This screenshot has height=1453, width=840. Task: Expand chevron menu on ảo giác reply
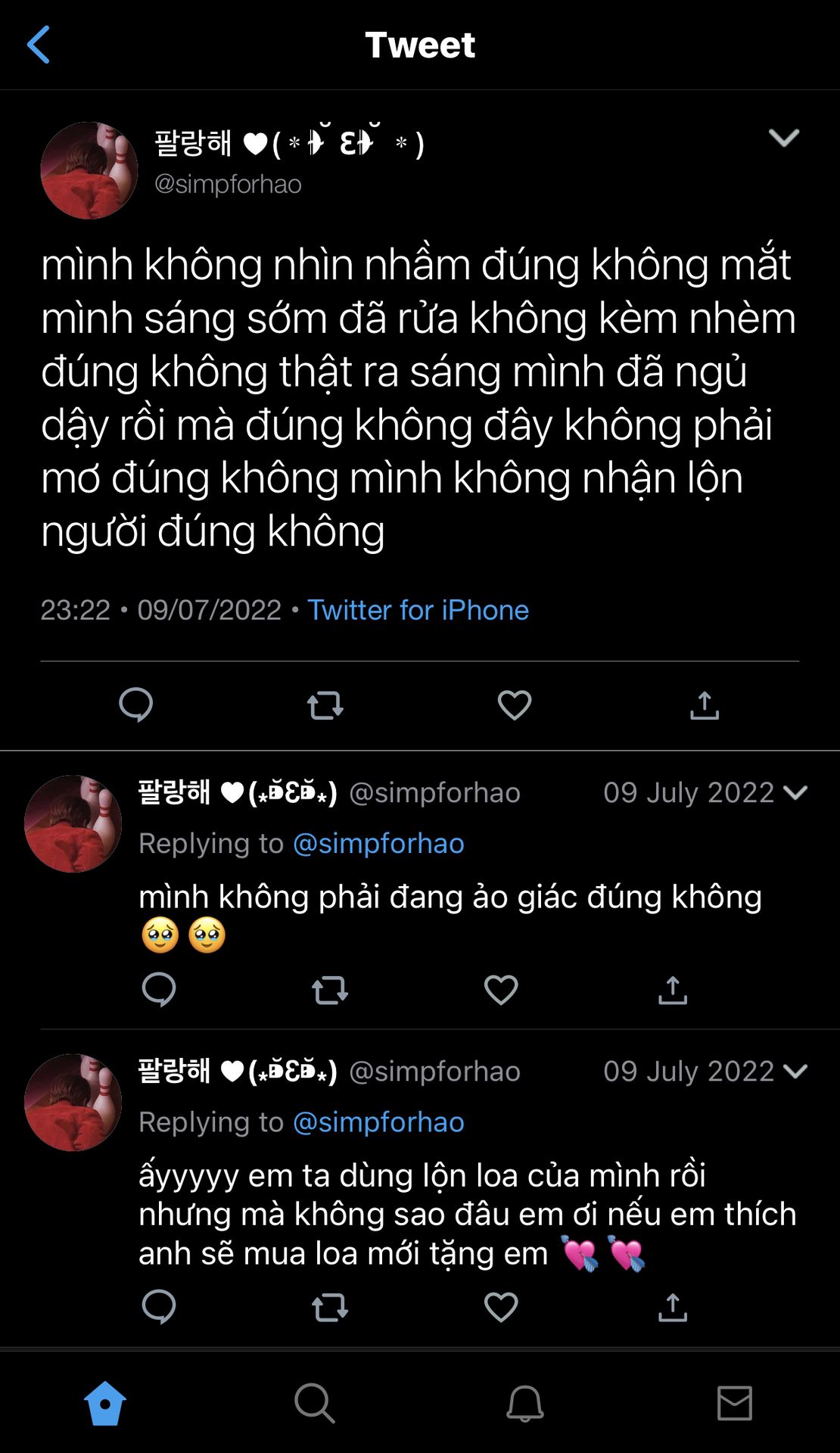click(x=795, y=792)
